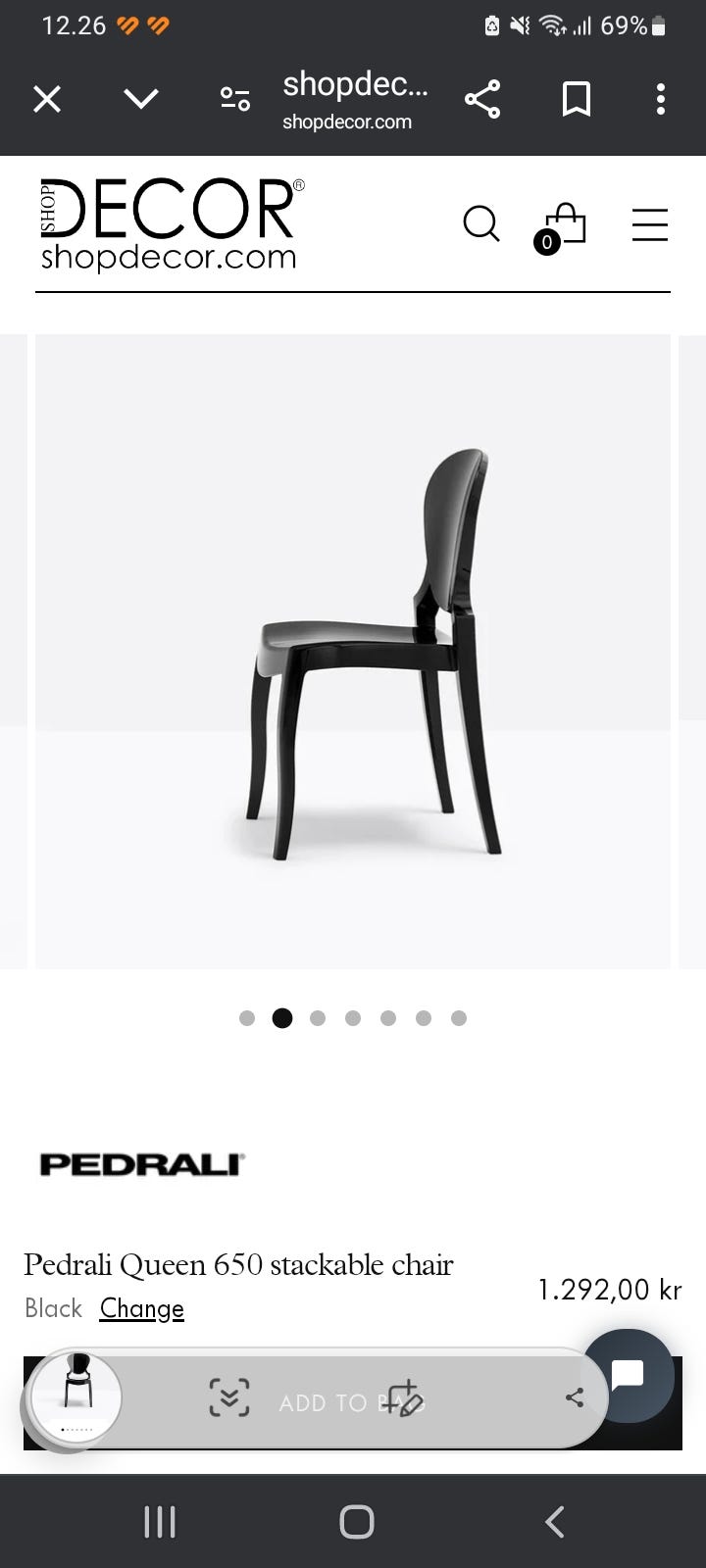Viewport: 706px width, 1568px height.
Task: Close the shopdecor.com browser tab
Action: click(47, 99)
